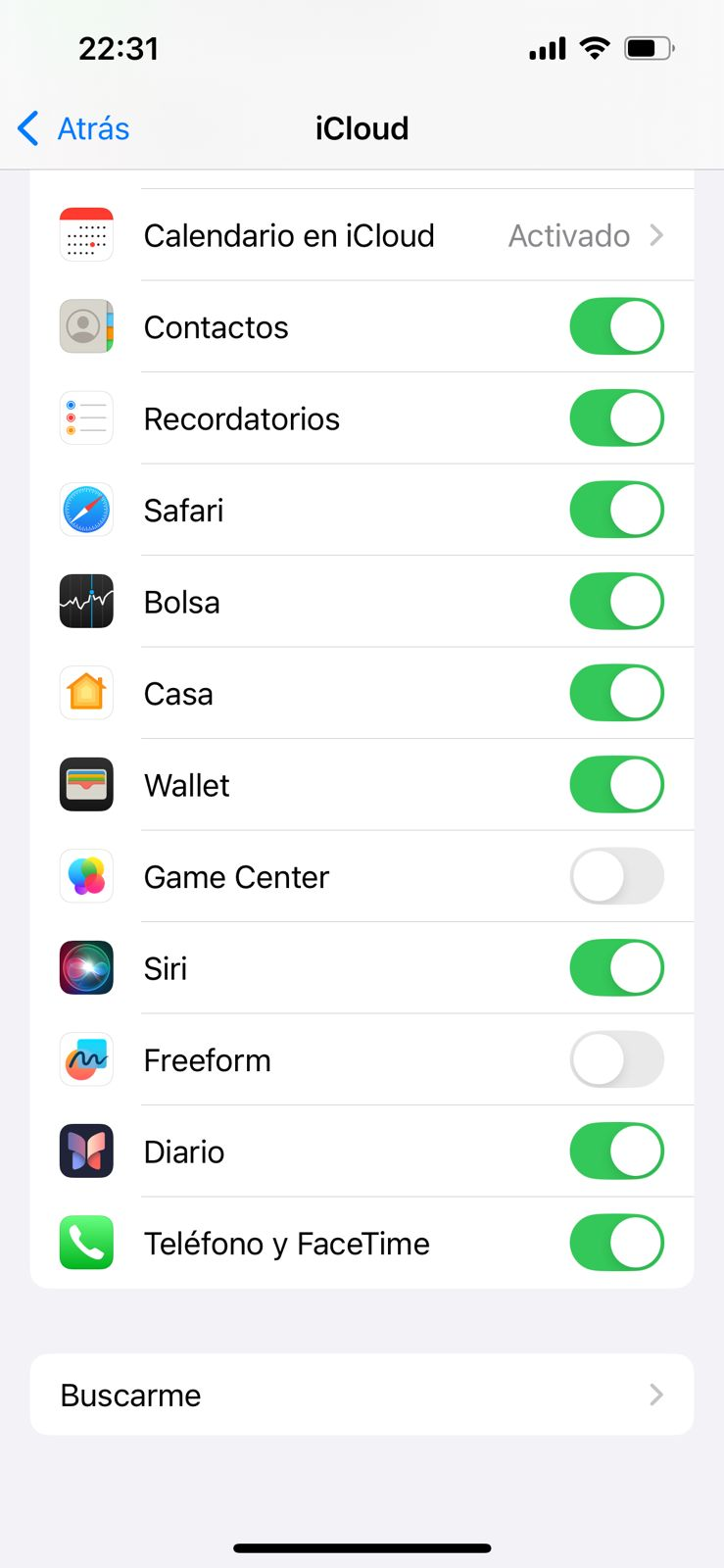This screenshot has width=724, height=1568.
Task: Disable the Recordatorios switch
Action: tap(616, 418)
